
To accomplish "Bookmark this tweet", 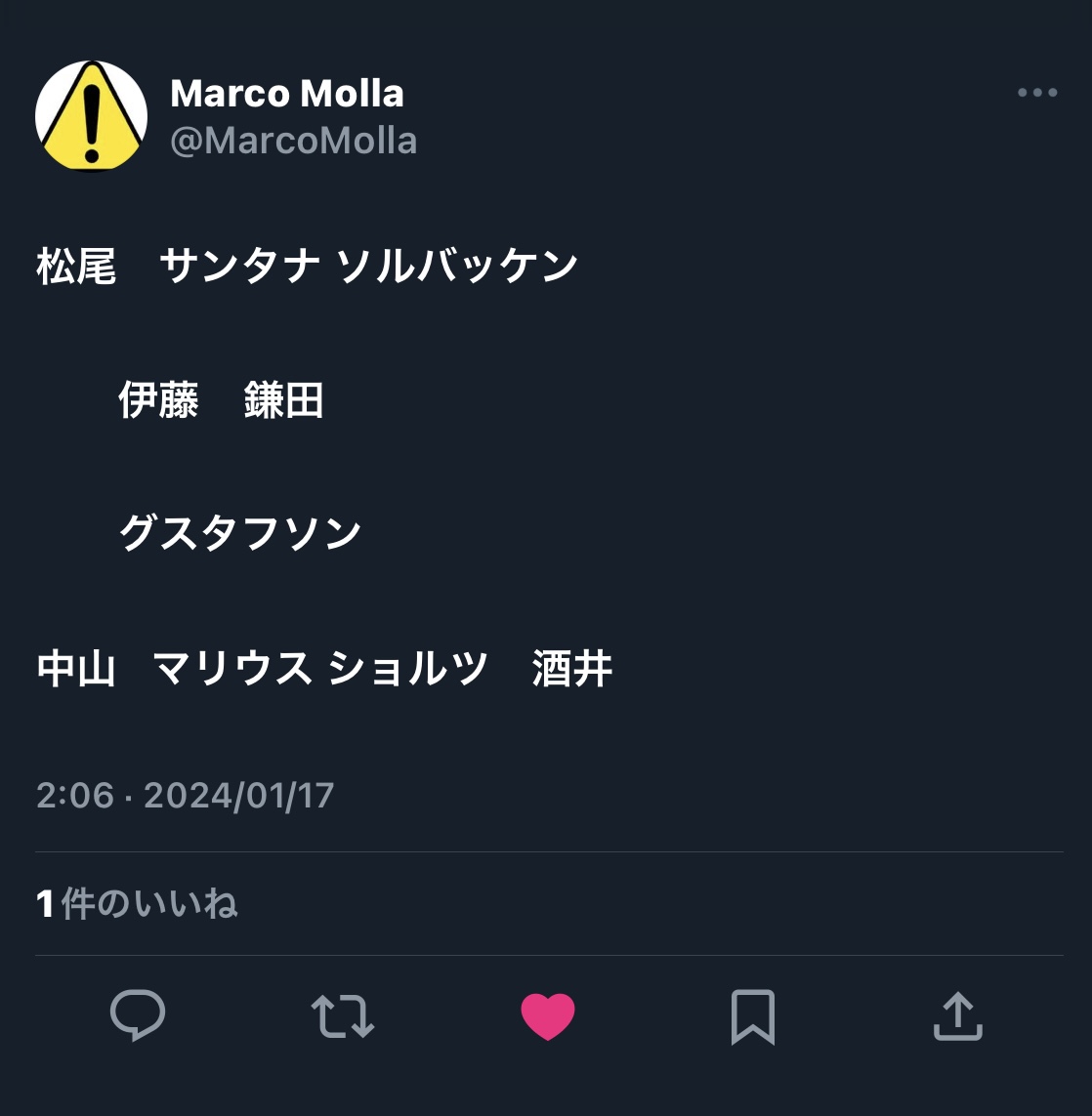I will point(752,1016).
